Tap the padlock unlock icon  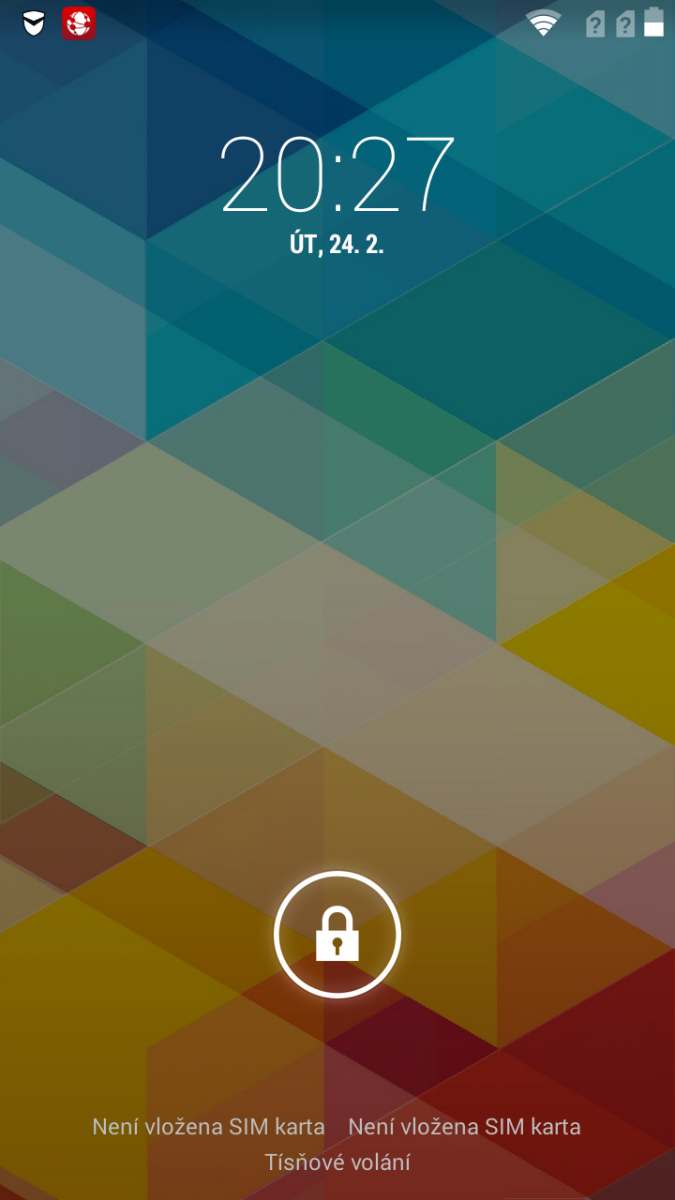[337, 934]
